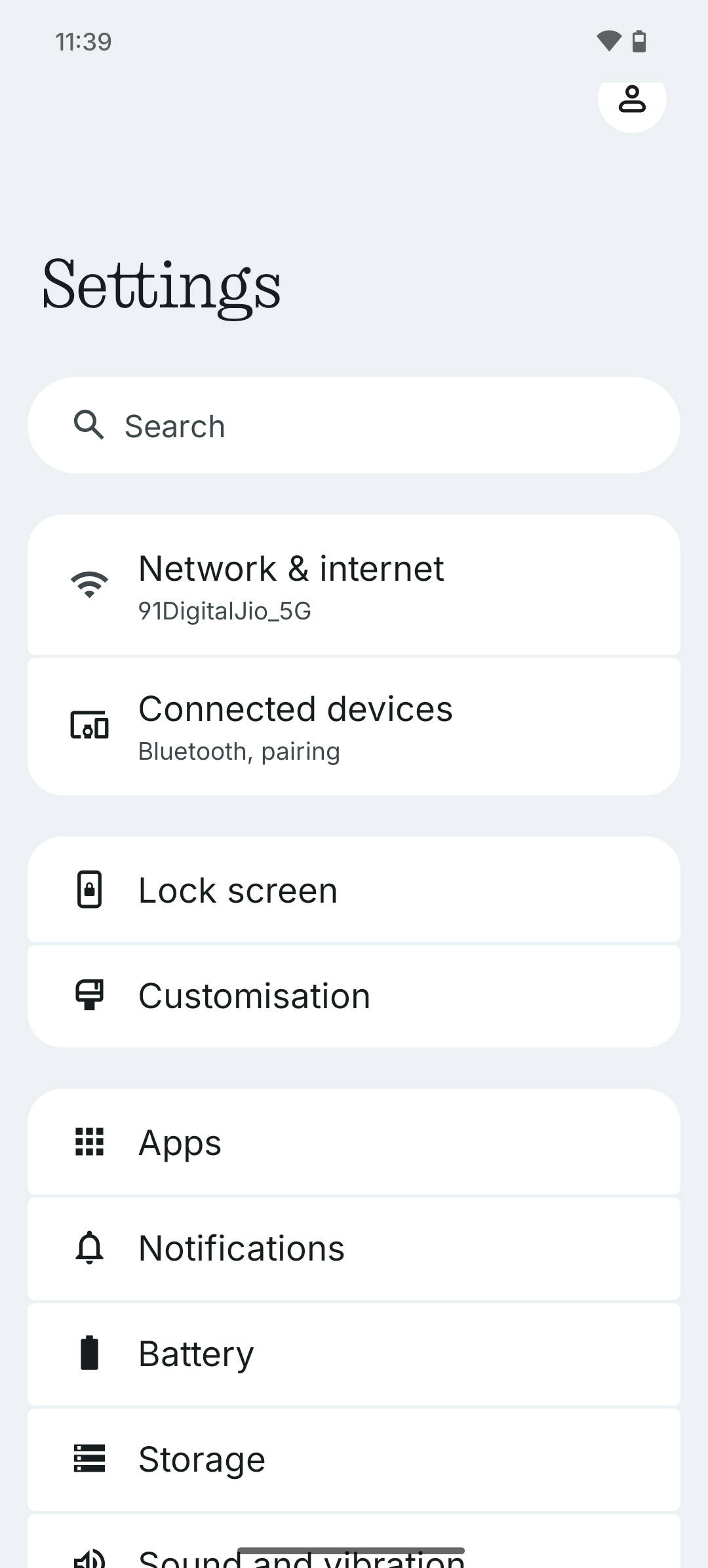Image resolution: width=708 pixels, height=1568 pixels.
Task: Open Network & internet settings
Action: [354, 585]
